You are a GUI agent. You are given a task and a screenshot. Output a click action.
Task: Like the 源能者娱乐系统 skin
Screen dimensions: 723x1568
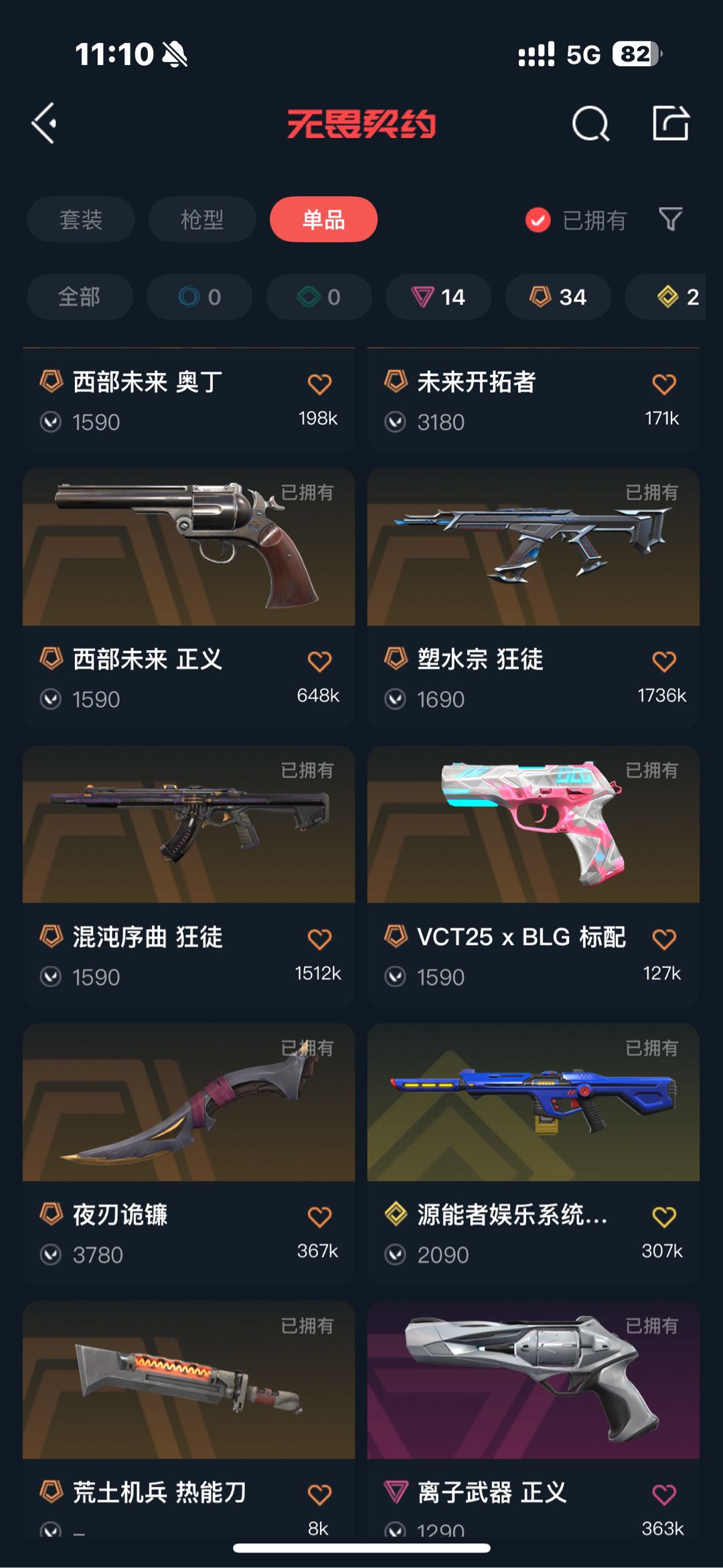[663, 1217]
